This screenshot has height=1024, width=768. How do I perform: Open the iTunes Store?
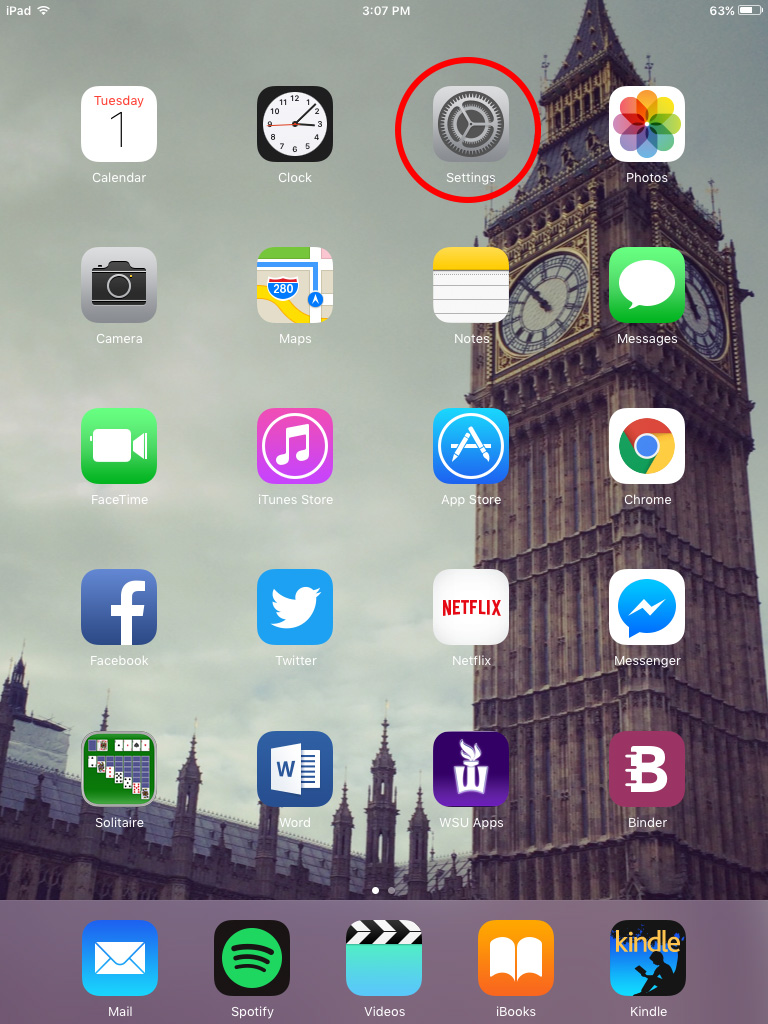pyautogui.click(x=295, y=446)
